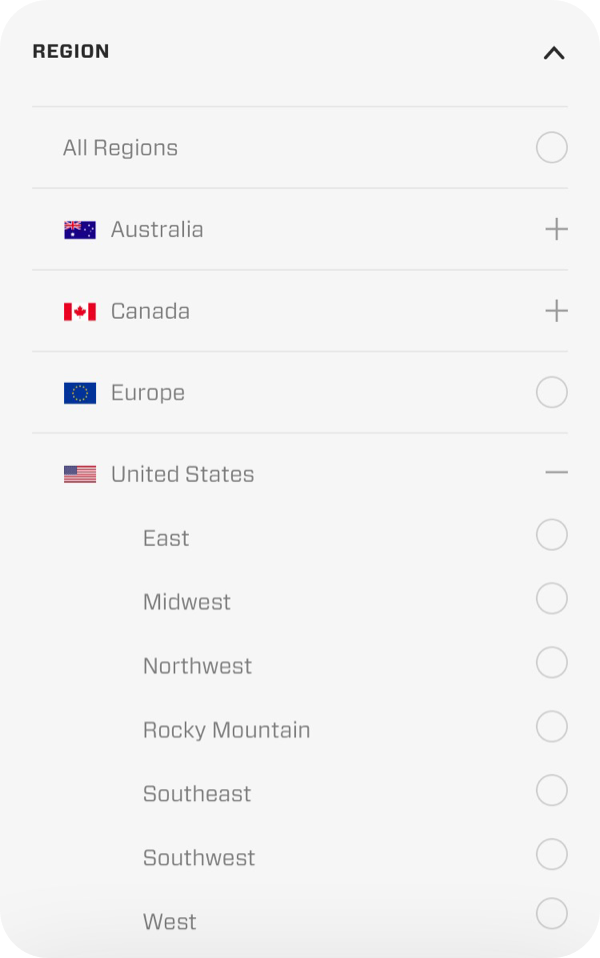Expand the Australia sub-regions
600x958 pixels.
[x=556, y=230]
